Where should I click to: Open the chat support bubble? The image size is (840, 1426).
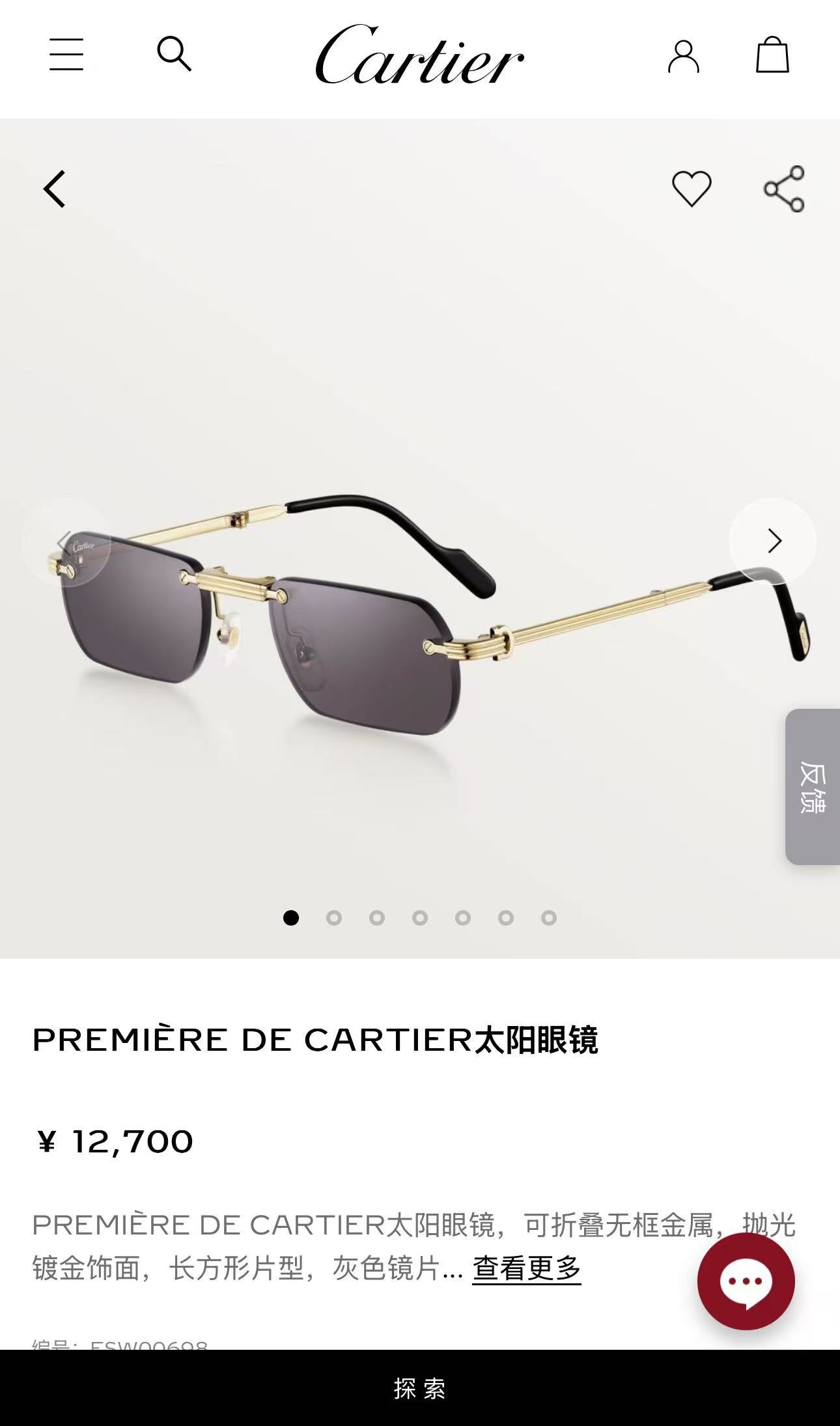pos(746,1281)
